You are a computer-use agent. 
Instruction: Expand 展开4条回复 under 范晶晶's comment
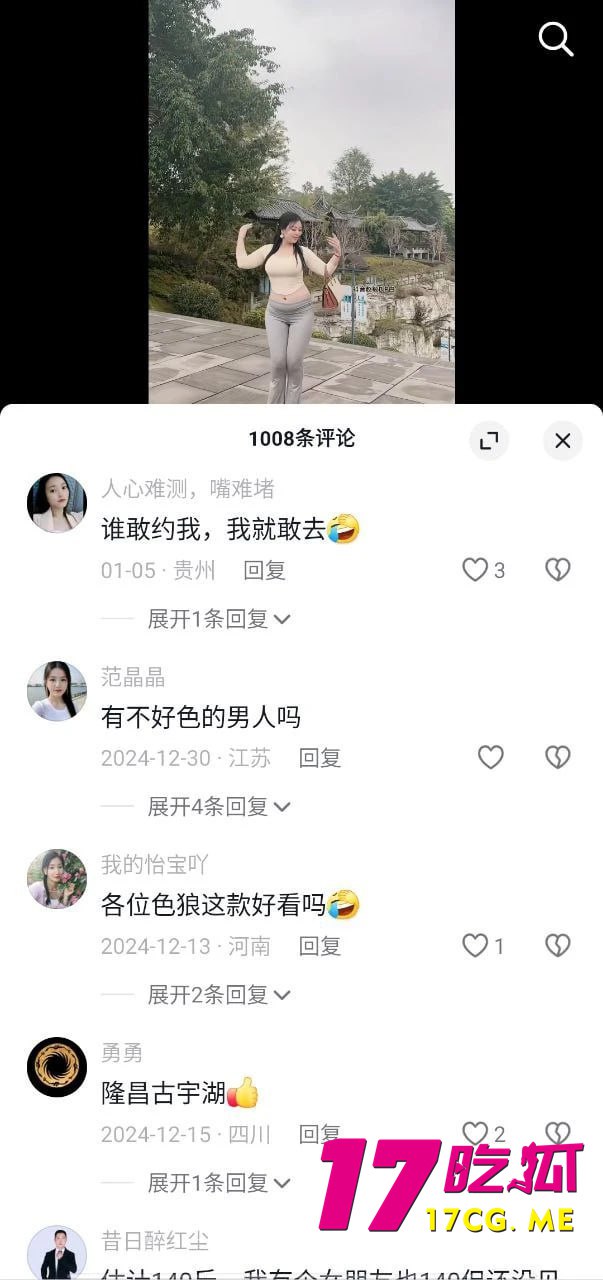tap(219, 806)
